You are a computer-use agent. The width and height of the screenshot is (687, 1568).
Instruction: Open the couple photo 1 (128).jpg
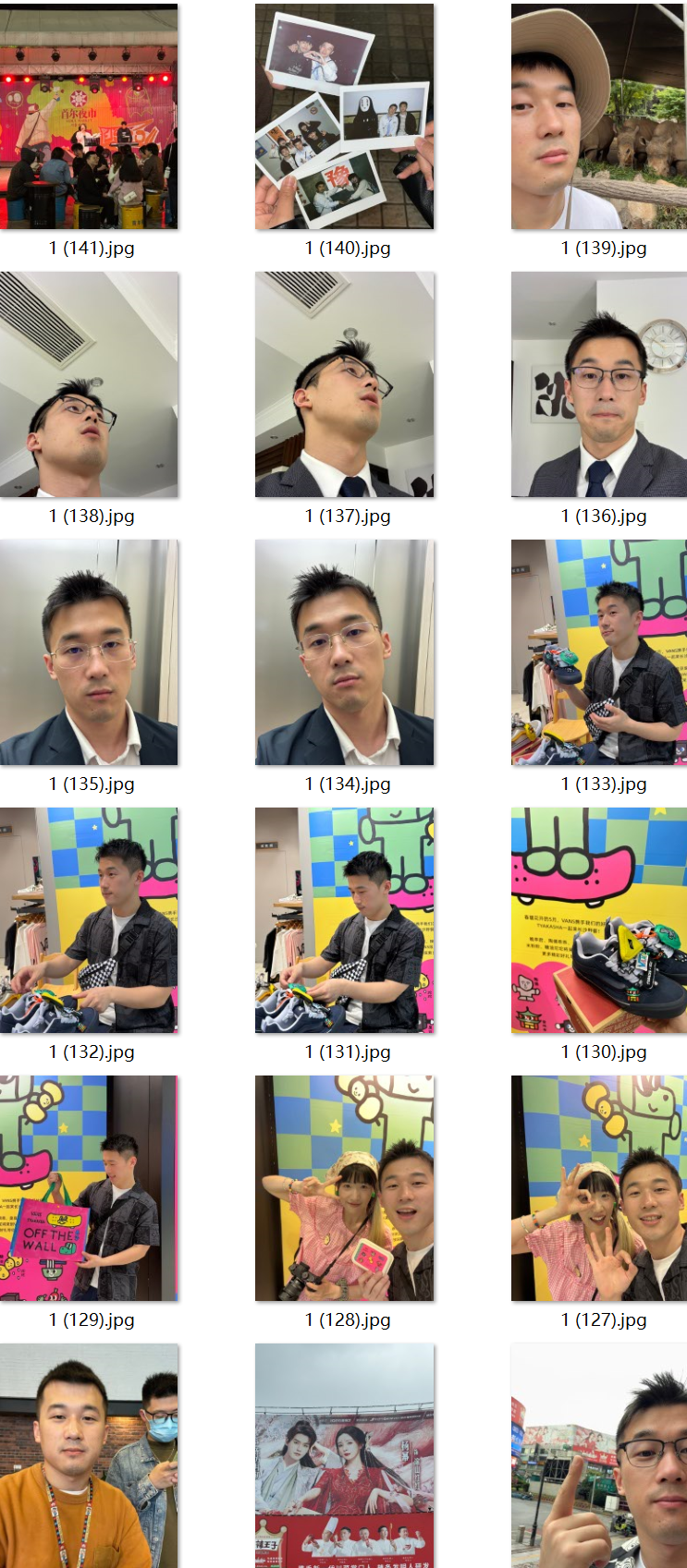coord(344,1188)
